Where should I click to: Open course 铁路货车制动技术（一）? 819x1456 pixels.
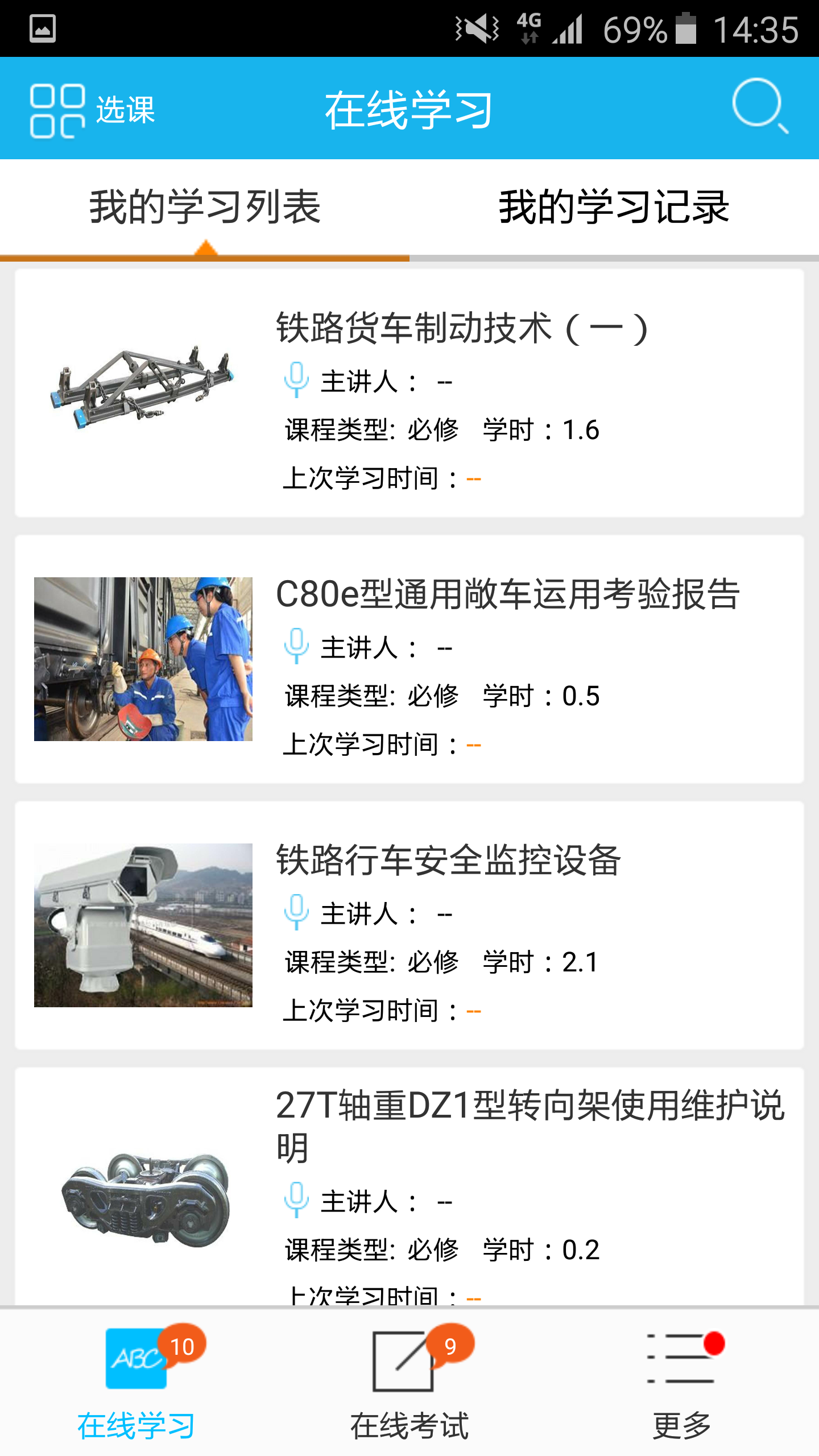pos(409,393)
